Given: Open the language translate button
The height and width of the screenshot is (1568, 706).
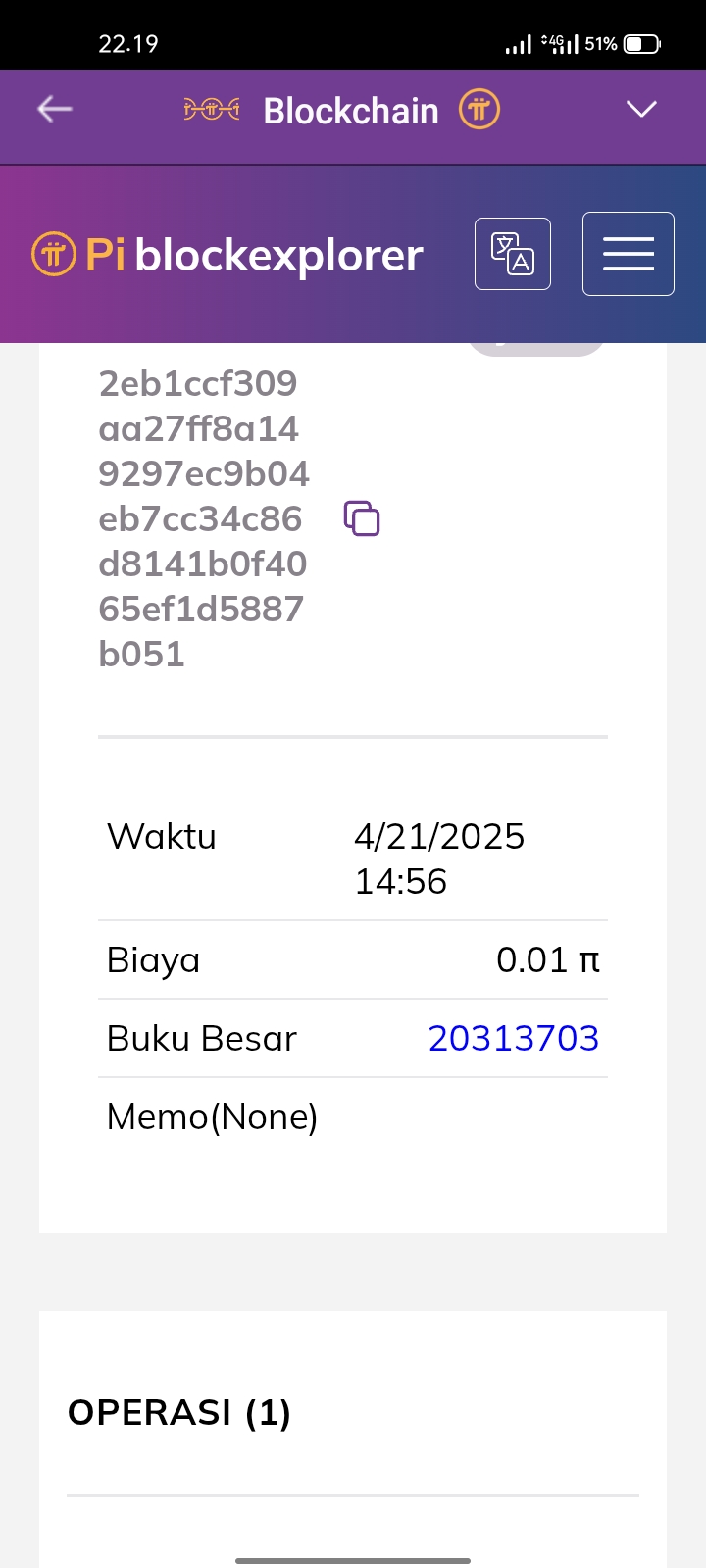Looking at the screenshot, I should pos(513,254).
